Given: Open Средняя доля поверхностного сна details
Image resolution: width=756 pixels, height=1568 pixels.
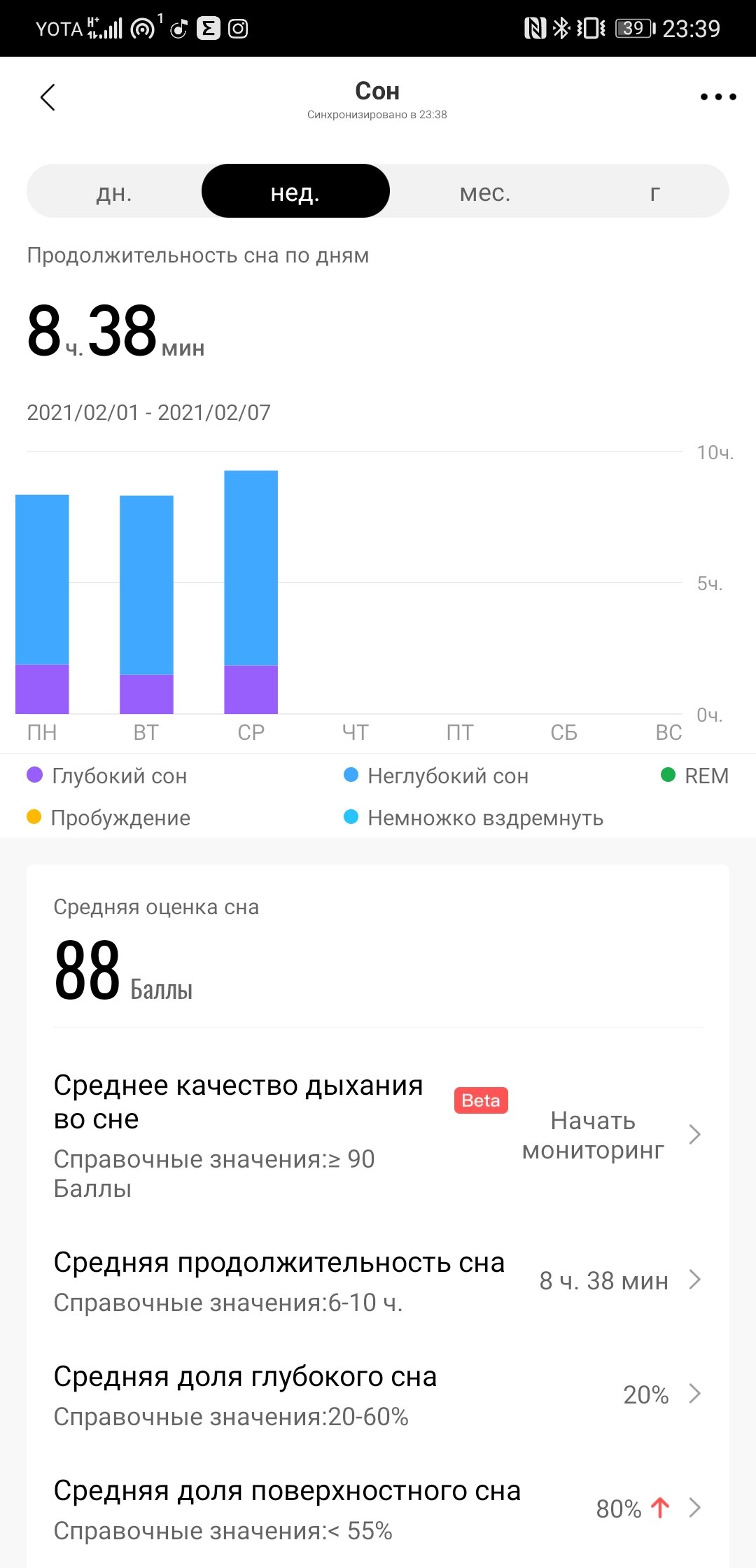Looking at the screenshot, I should tap(378, 1508).
